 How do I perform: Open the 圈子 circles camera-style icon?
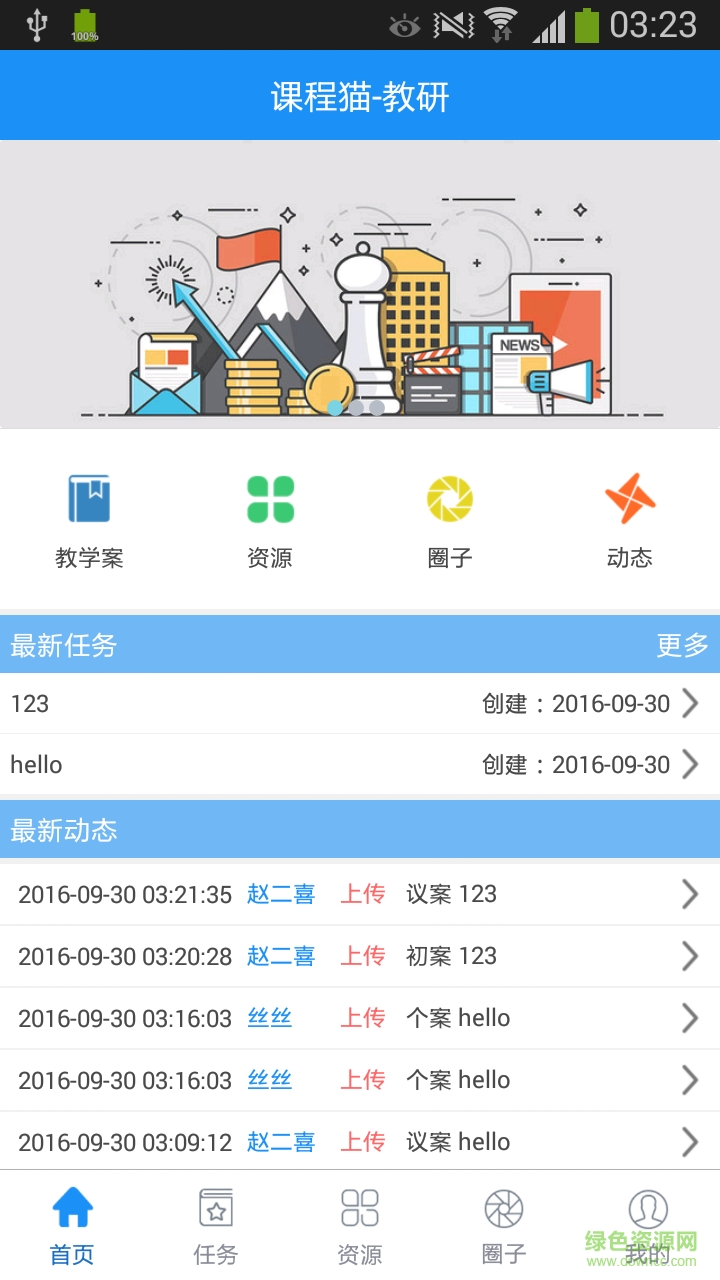[x=448, y=498]
